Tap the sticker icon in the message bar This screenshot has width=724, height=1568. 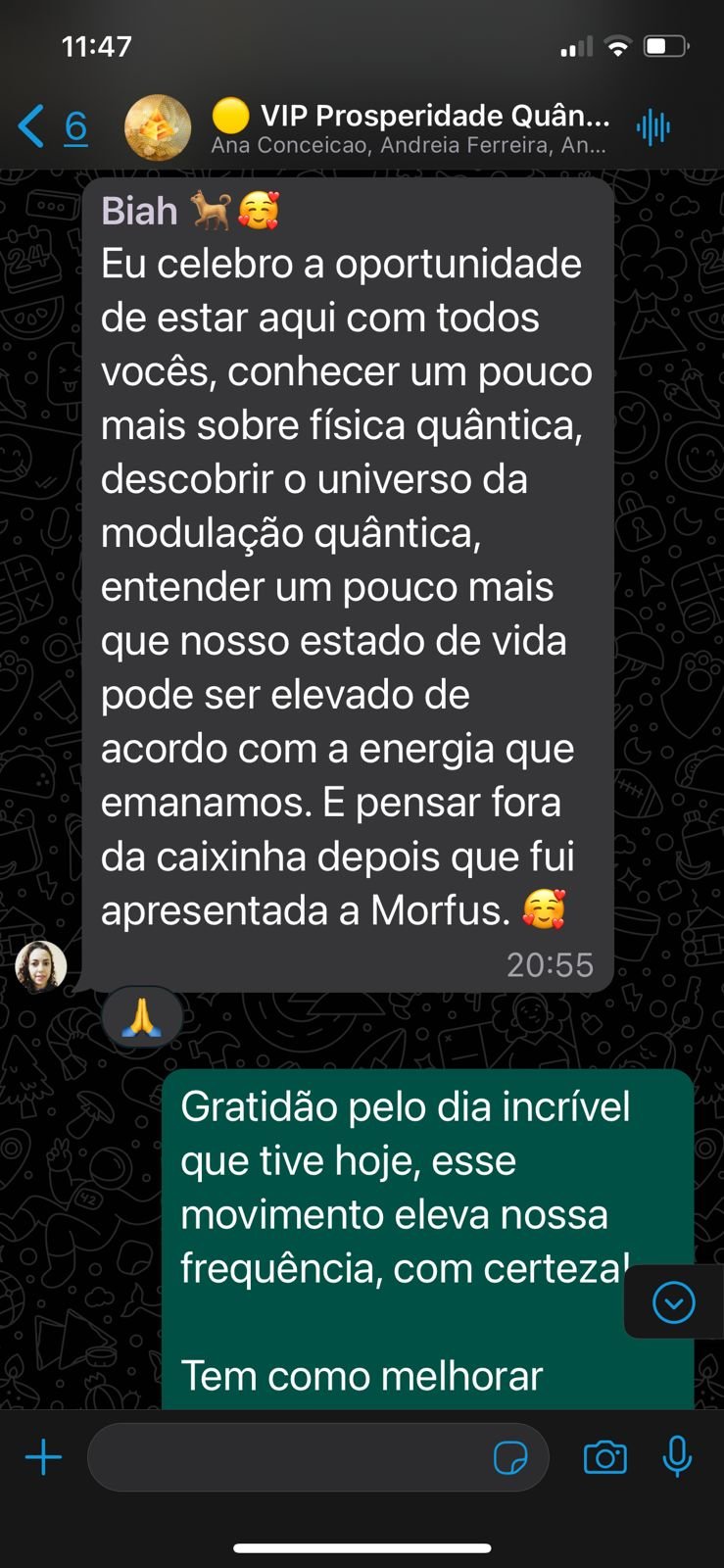click(510, 1457)
